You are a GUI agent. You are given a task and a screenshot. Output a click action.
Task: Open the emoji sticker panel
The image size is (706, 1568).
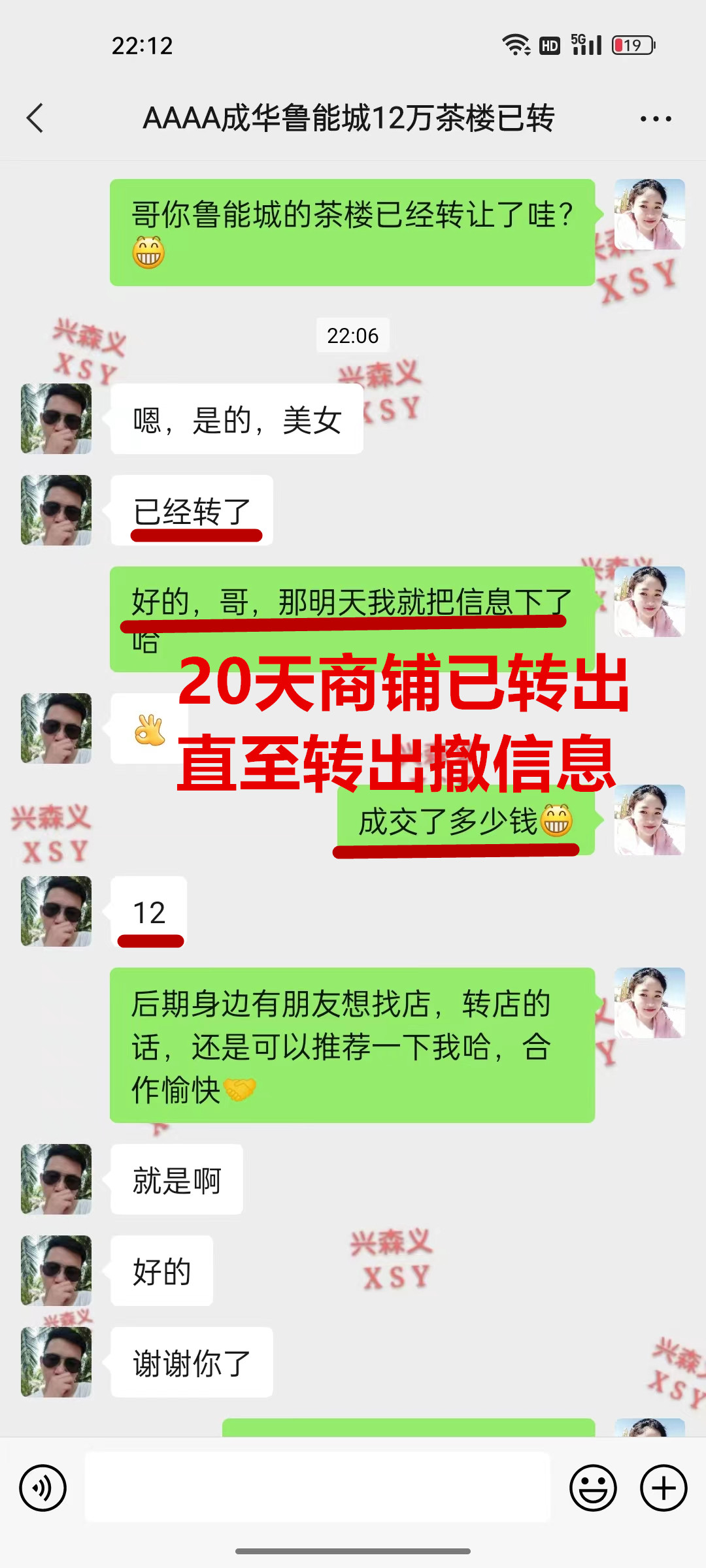[x=593, y=1488]
